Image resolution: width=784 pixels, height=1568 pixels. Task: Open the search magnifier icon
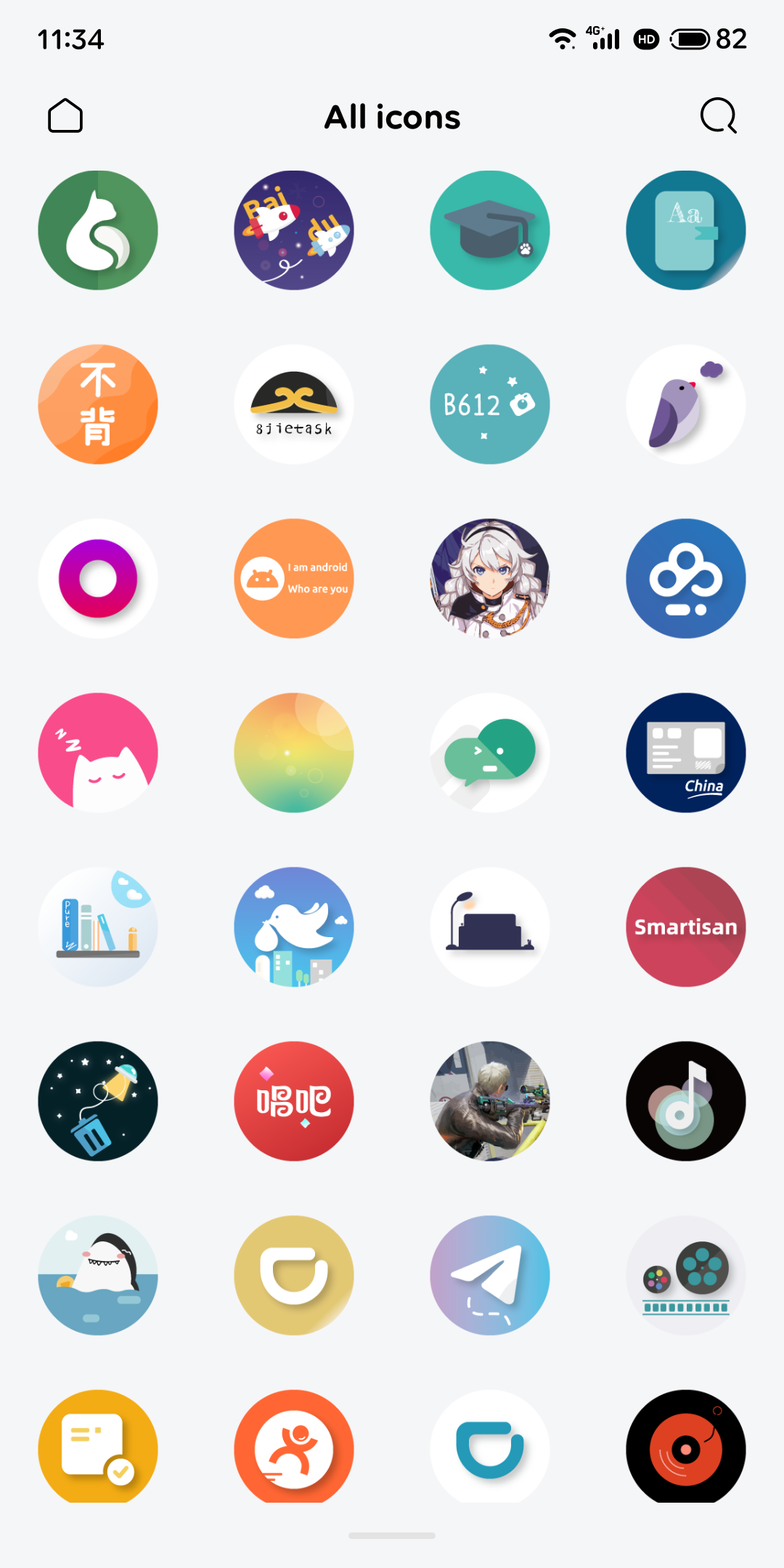click(718, 116)
